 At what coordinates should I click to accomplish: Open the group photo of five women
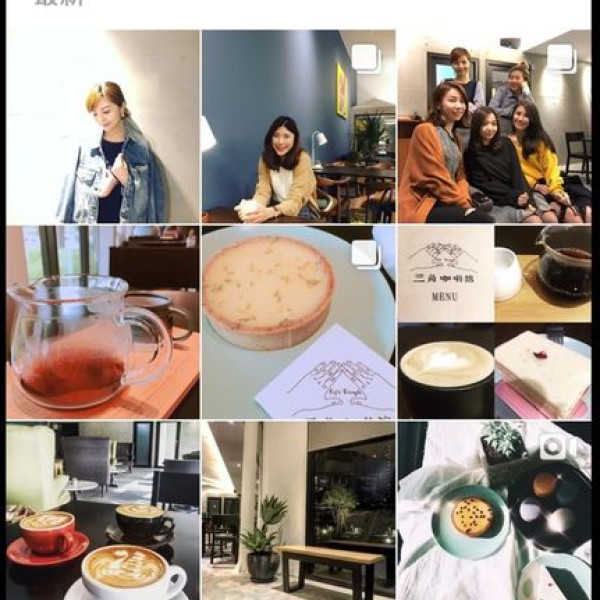496,126
